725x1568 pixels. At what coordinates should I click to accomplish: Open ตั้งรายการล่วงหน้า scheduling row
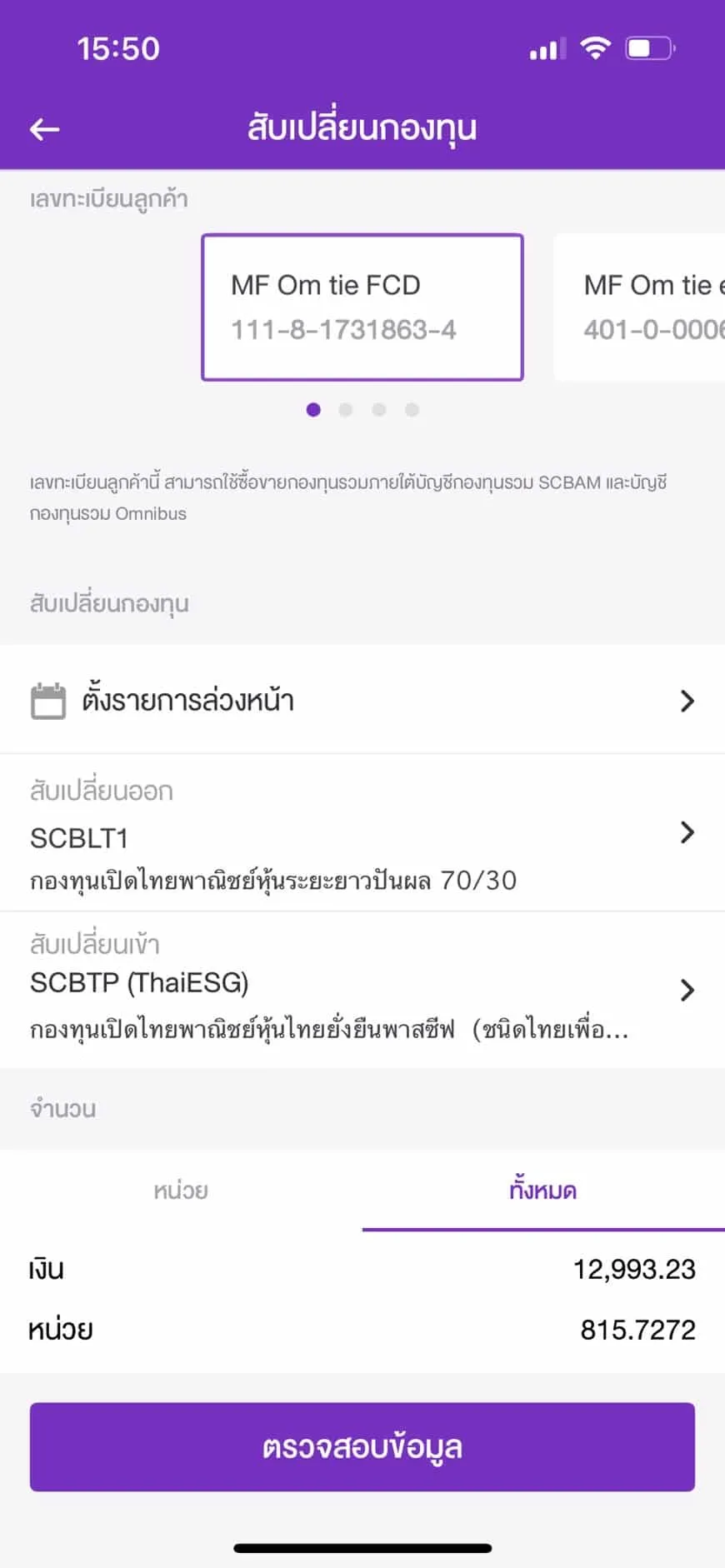coord(362,700)
